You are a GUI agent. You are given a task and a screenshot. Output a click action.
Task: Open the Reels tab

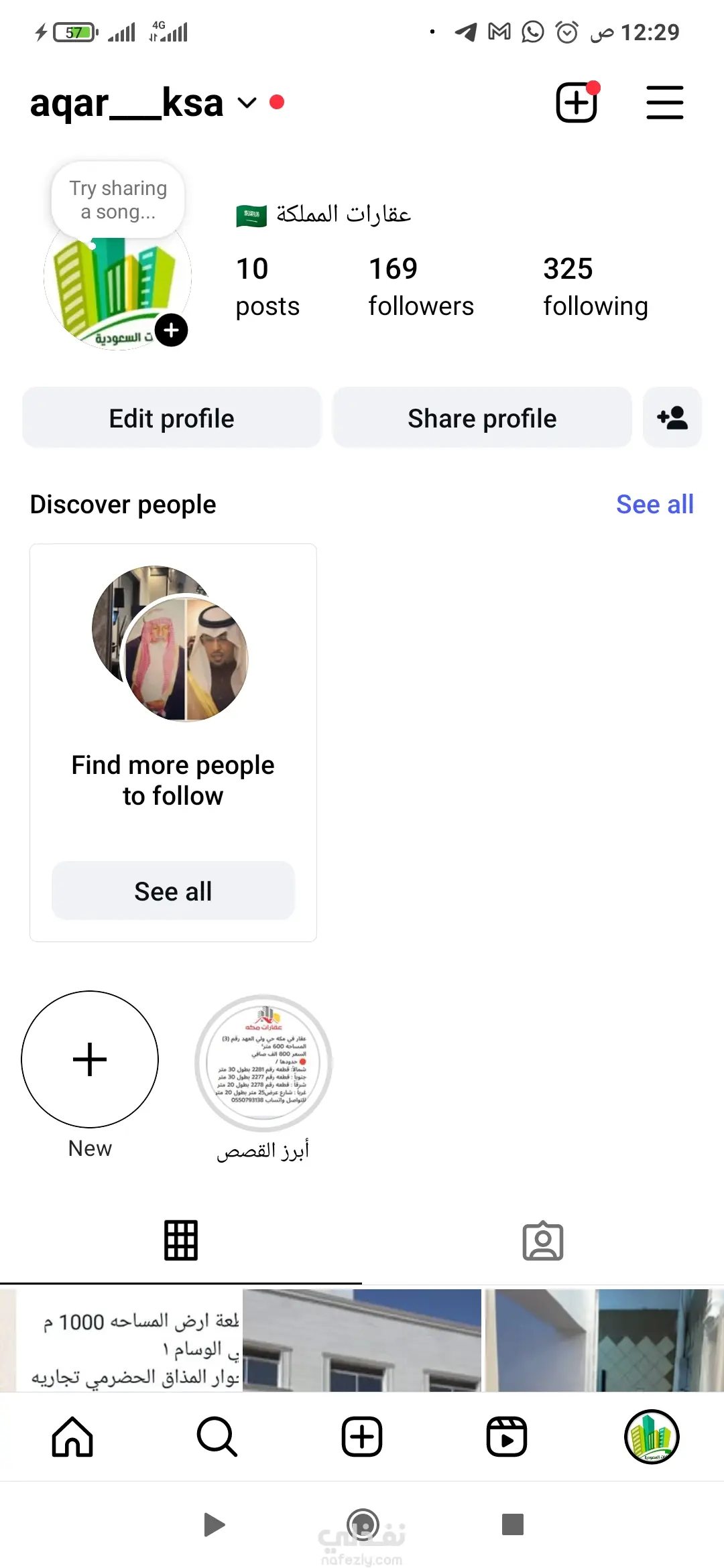(506, 1437)
